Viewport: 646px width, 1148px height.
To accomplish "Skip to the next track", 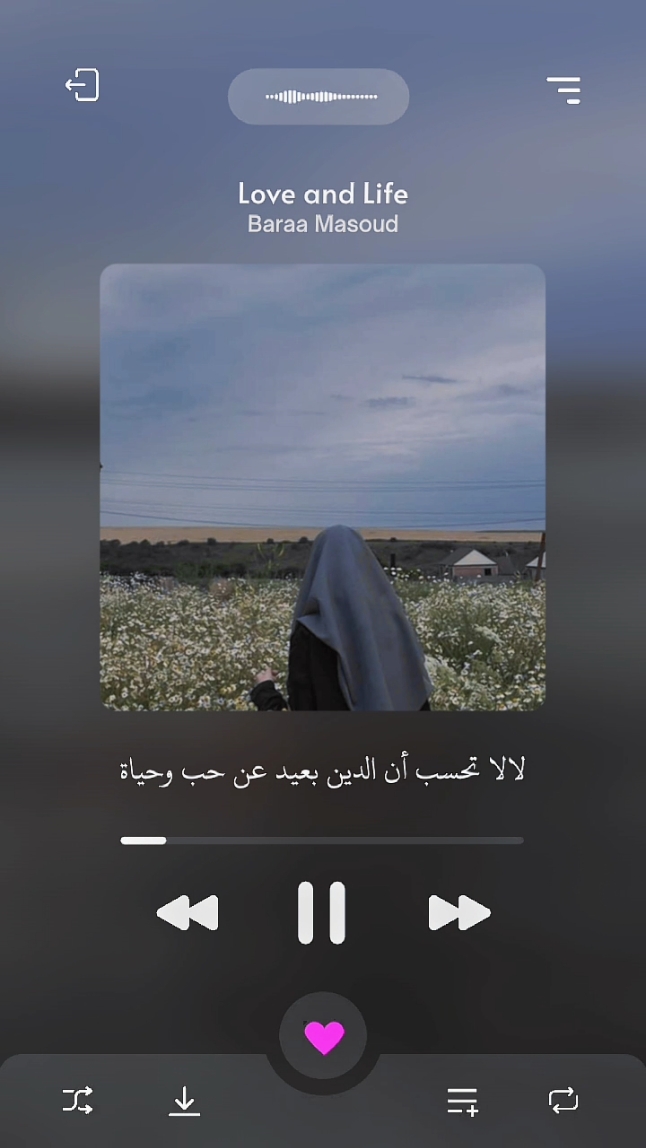I will 459,912.
